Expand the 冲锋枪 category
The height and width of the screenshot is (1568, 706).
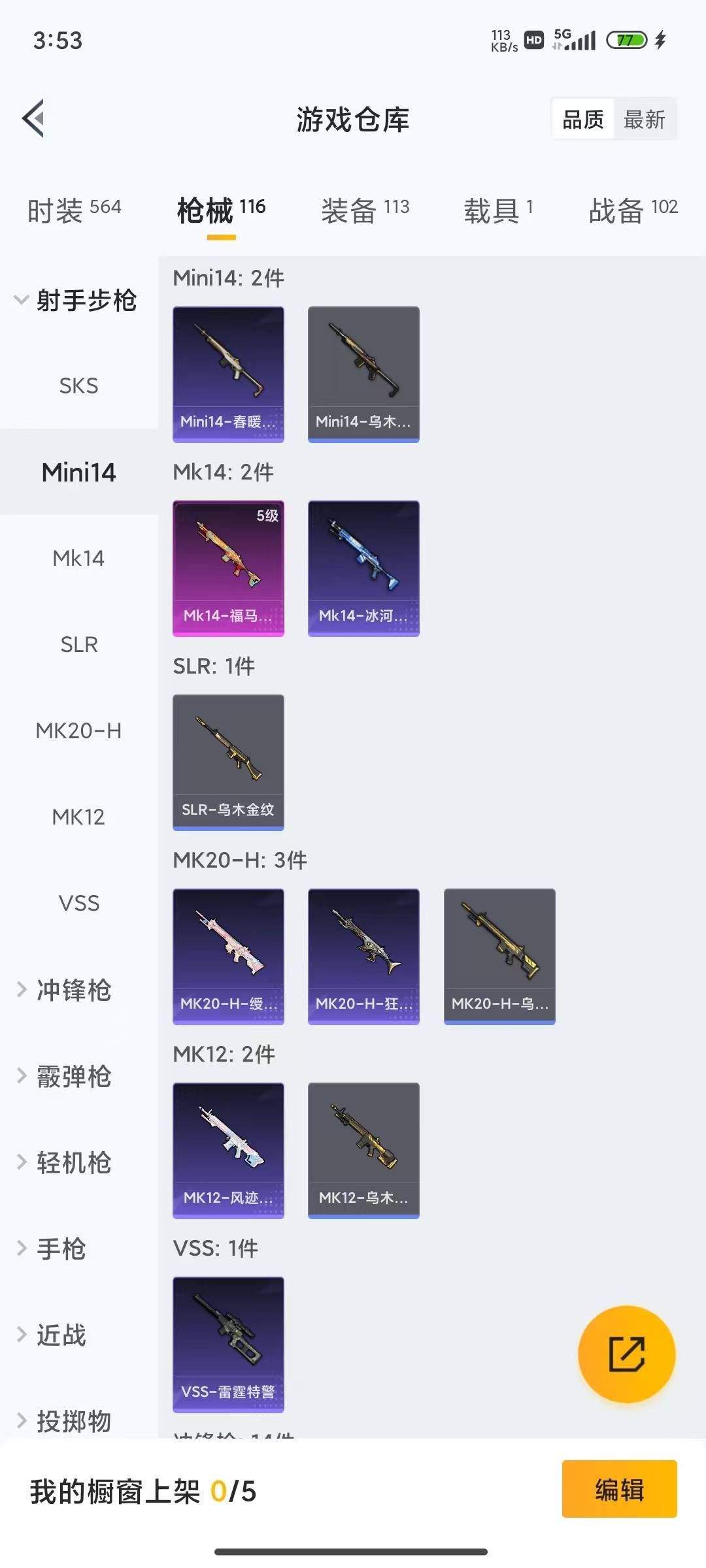(73, 990)
